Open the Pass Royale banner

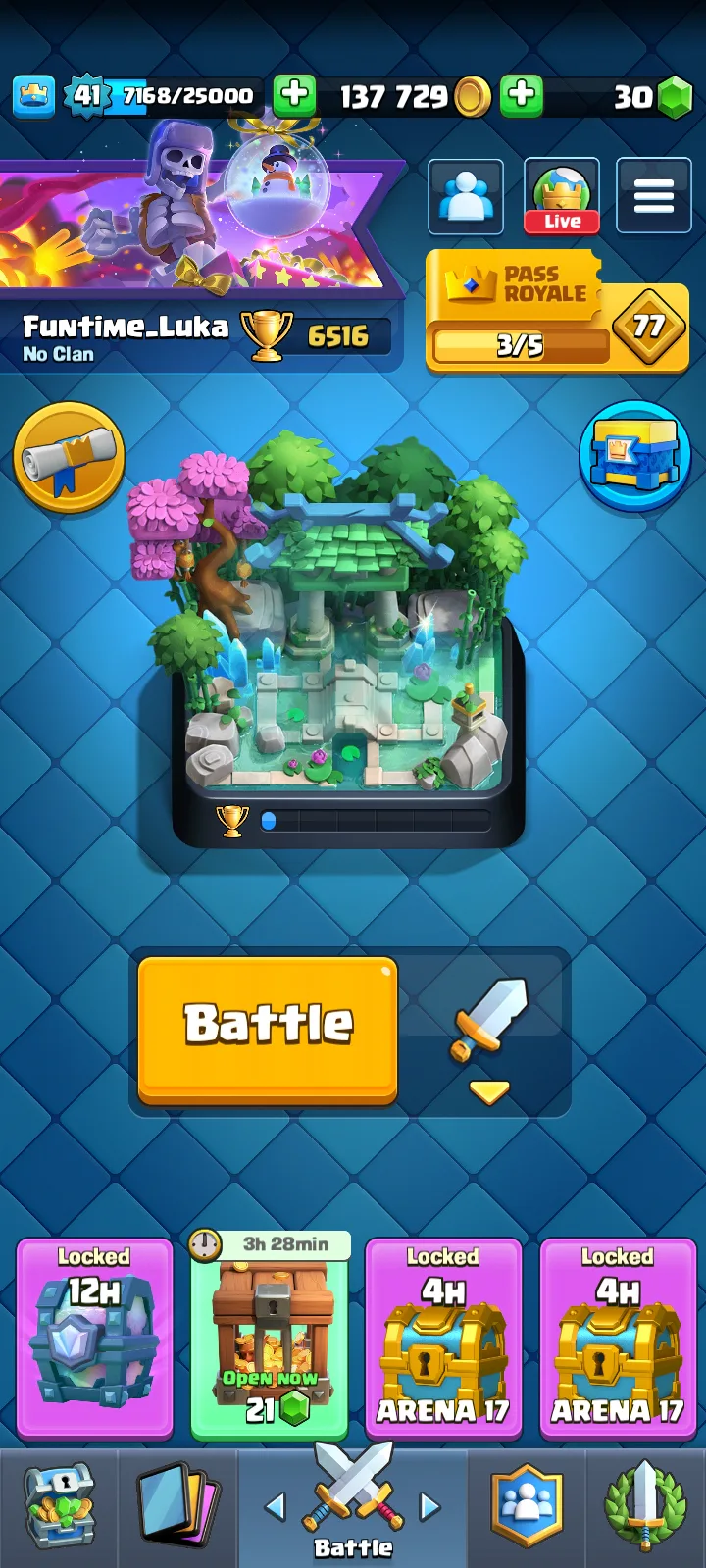coord(557,312)
